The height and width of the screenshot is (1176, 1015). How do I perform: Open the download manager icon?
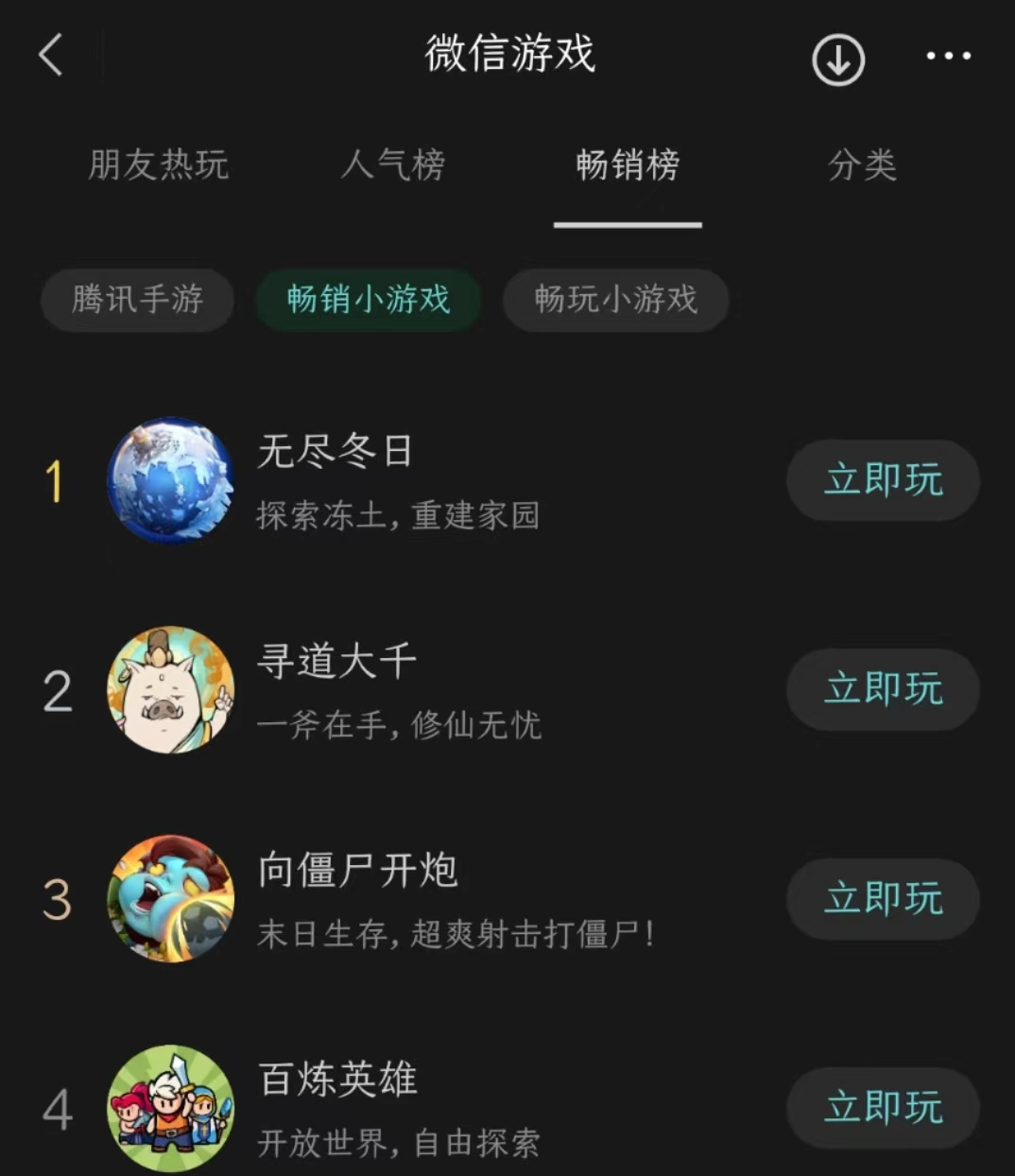[838, 60]
